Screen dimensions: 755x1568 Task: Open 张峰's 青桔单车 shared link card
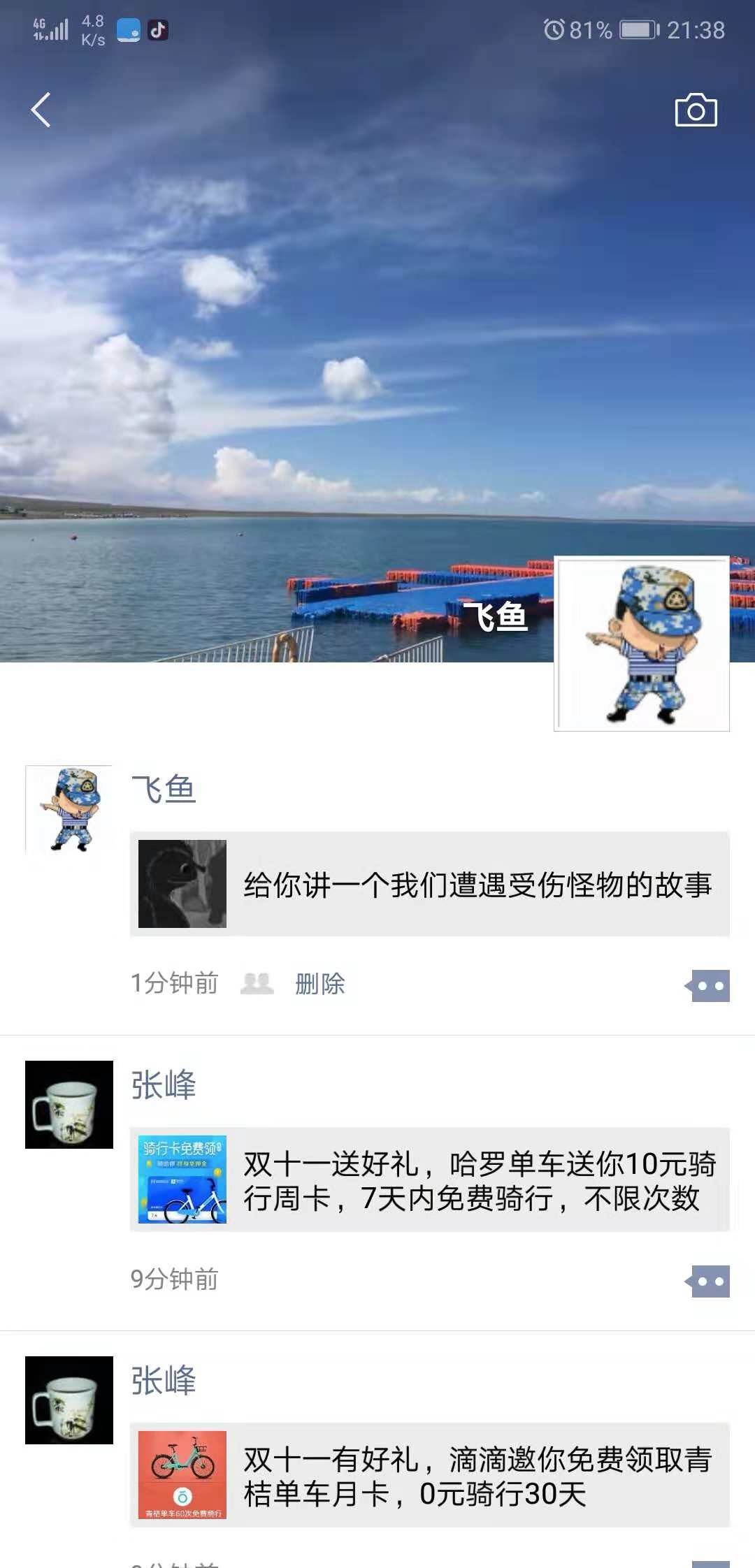pos(429,1475)
